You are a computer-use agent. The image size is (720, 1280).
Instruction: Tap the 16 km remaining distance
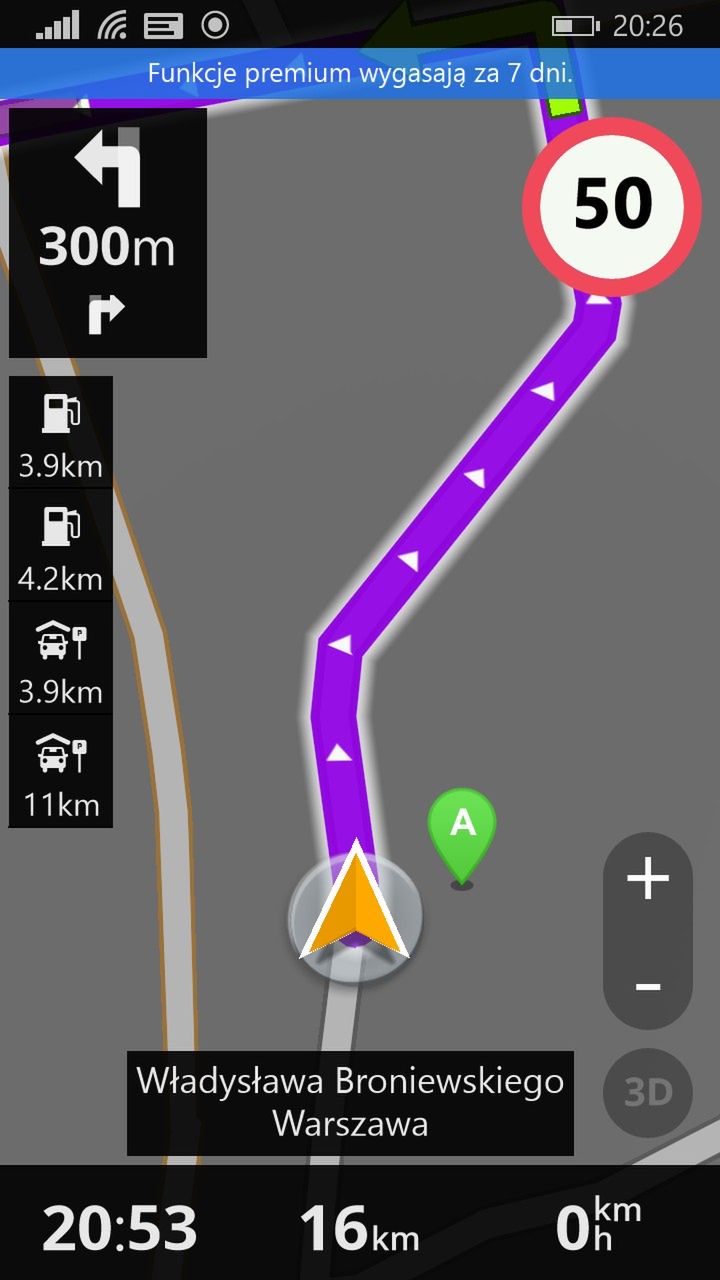click(x=360, y=1228)
